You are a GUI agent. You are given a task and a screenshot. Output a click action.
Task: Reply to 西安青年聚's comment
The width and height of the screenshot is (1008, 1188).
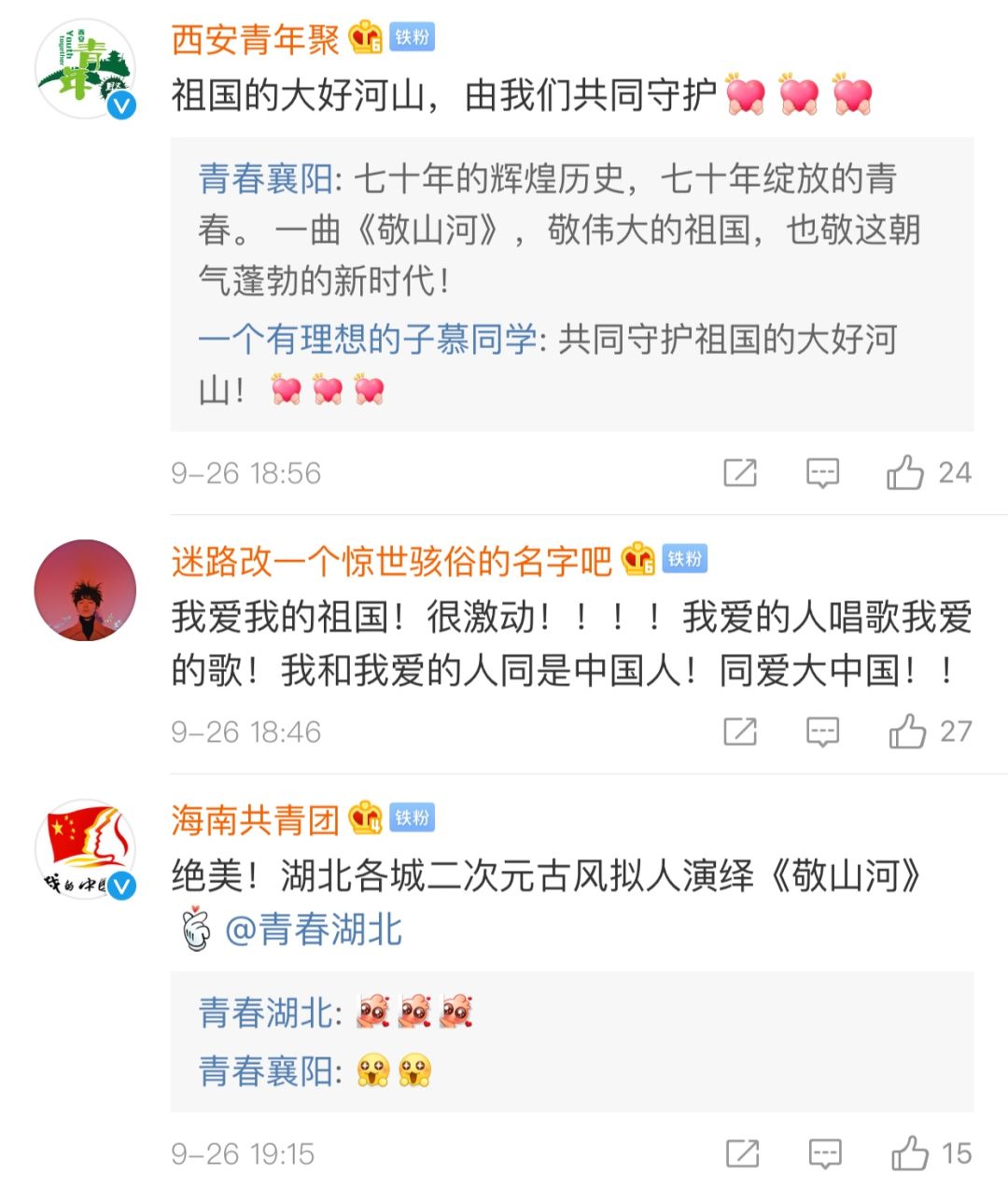822,473
